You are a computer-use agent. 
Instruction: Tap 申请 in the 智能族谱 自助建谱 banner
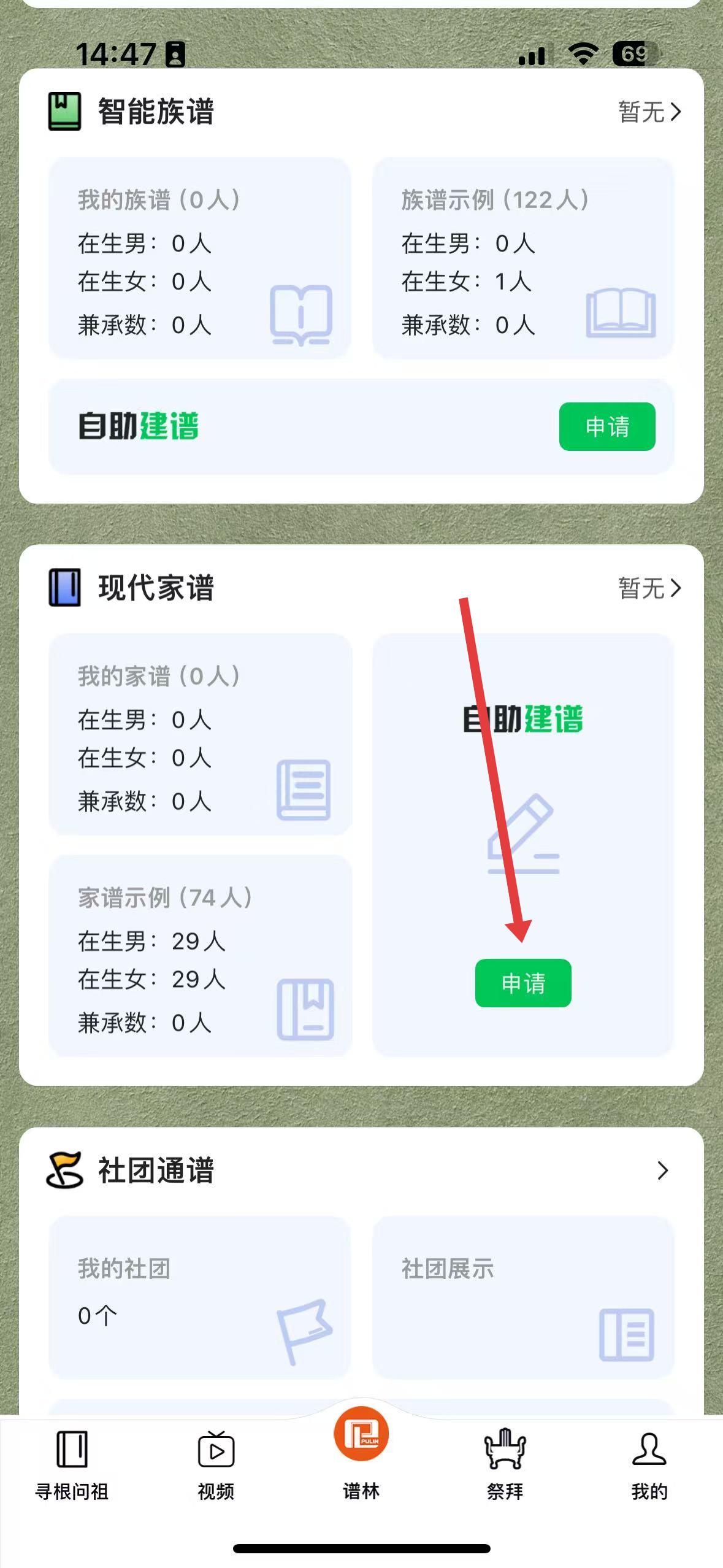coord(606,426)
